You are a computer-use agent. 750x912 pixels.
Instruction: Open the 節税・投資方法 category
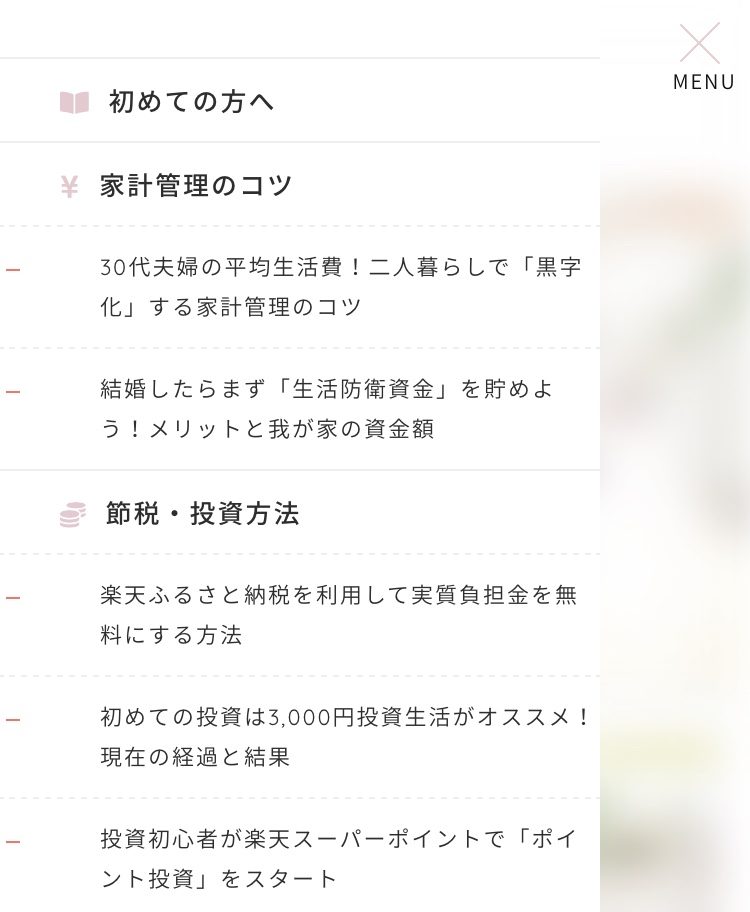202,514
